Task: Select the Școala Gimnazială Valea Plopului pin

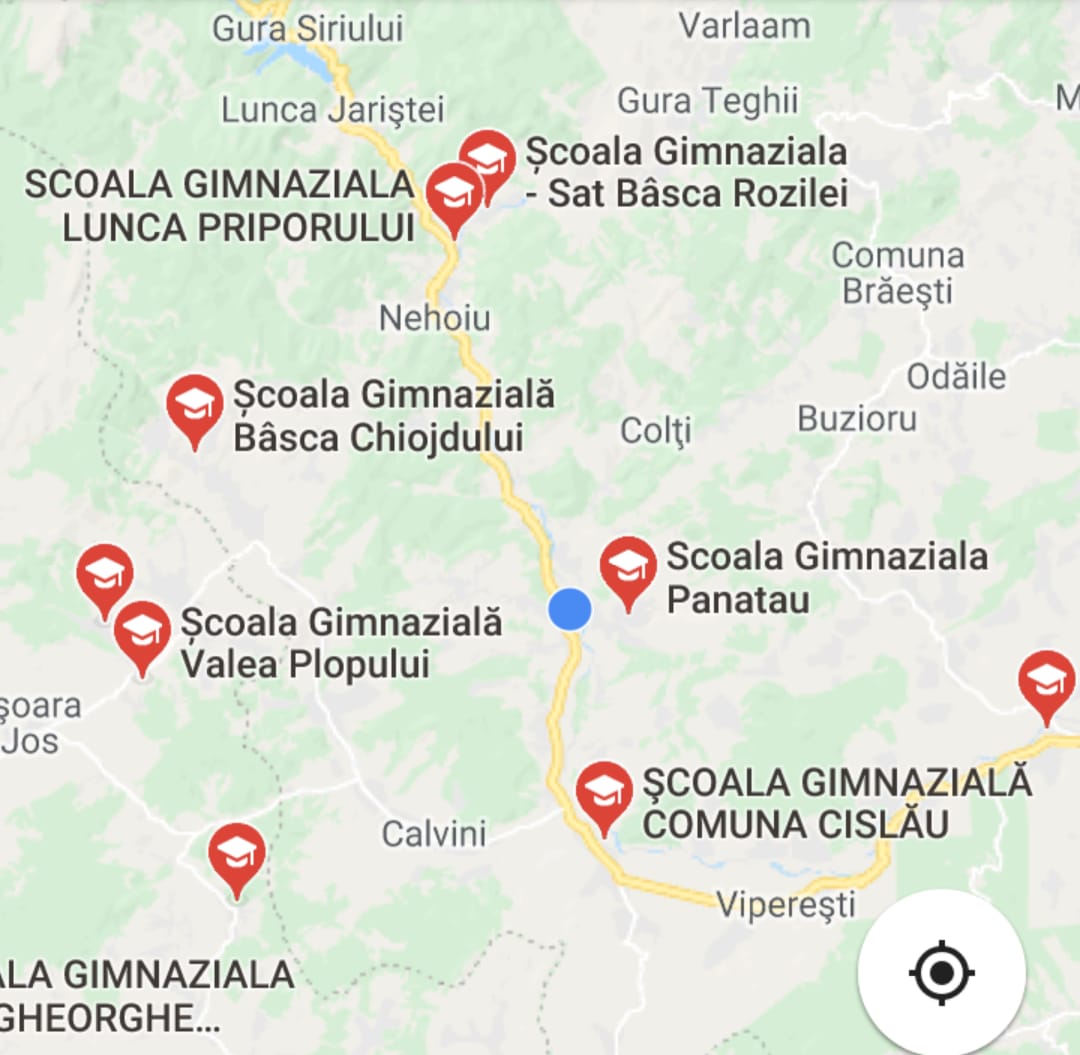Action: tap(143, 631)
